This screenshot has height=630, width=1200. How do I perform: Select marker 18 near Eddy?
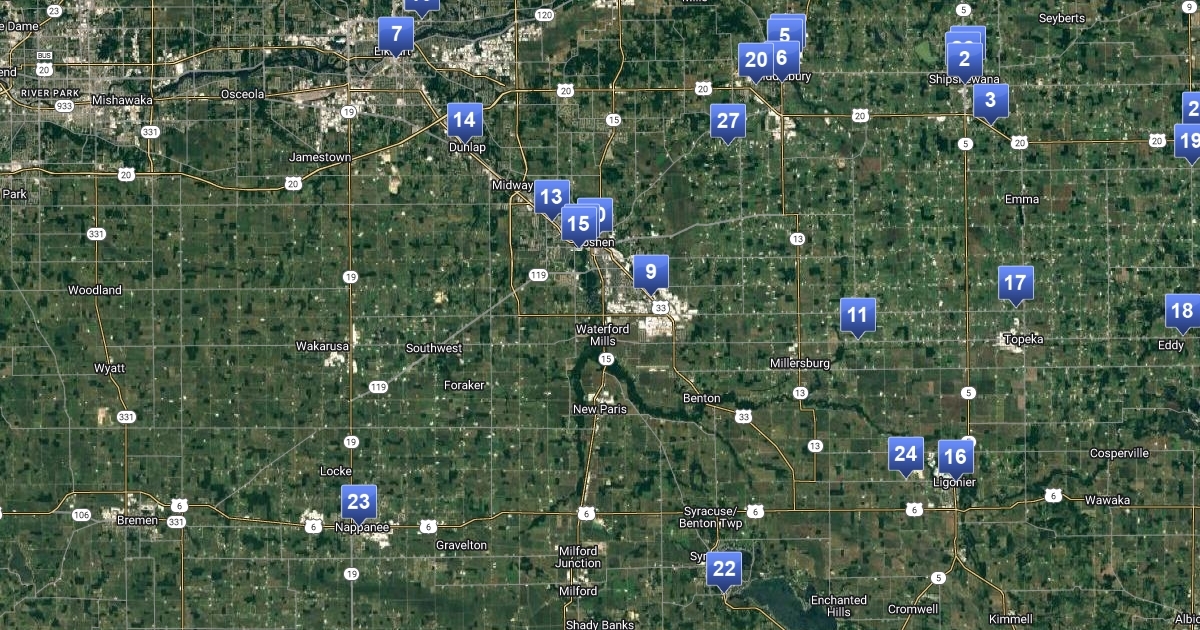(1181, 311)
